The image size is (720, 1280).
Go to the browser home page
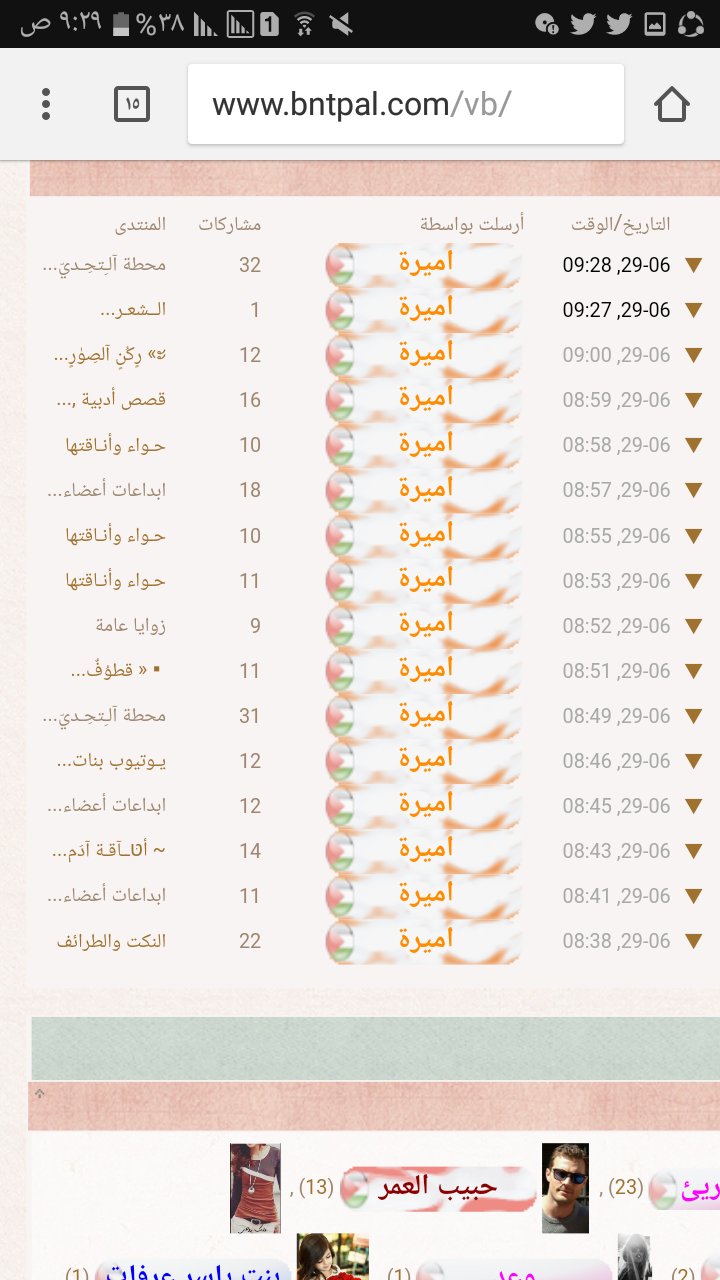click(x=672, y=104)
